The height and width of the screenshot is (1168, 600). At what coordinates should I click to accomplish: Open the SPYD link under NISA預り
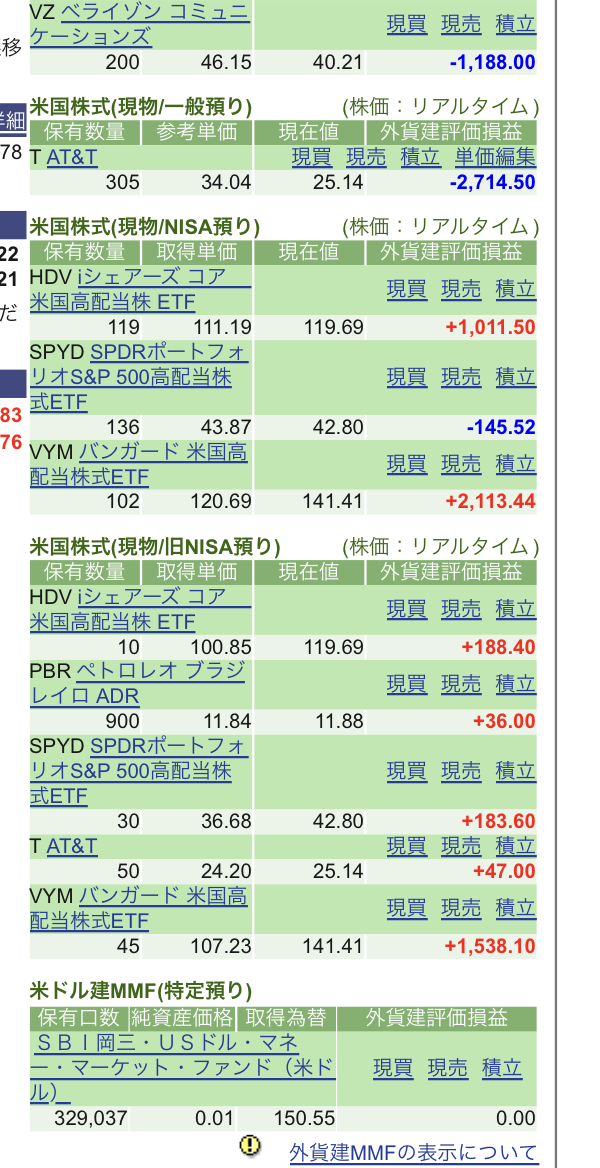[x=139, y=377]
